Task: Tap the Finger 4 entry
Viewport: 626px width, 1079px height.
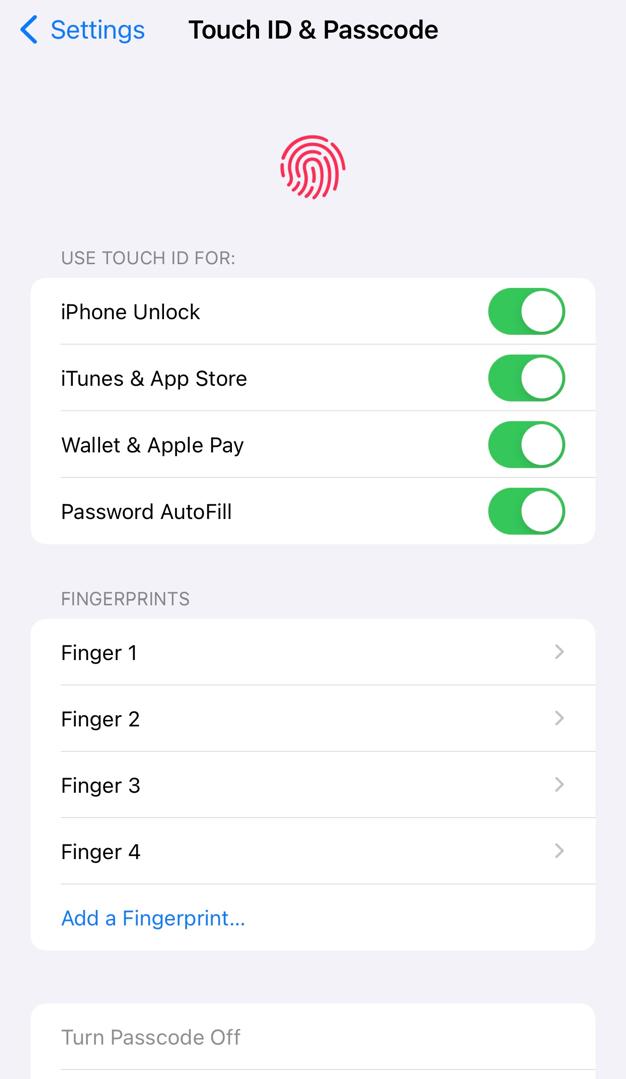Action: click(x=312, y=851)
